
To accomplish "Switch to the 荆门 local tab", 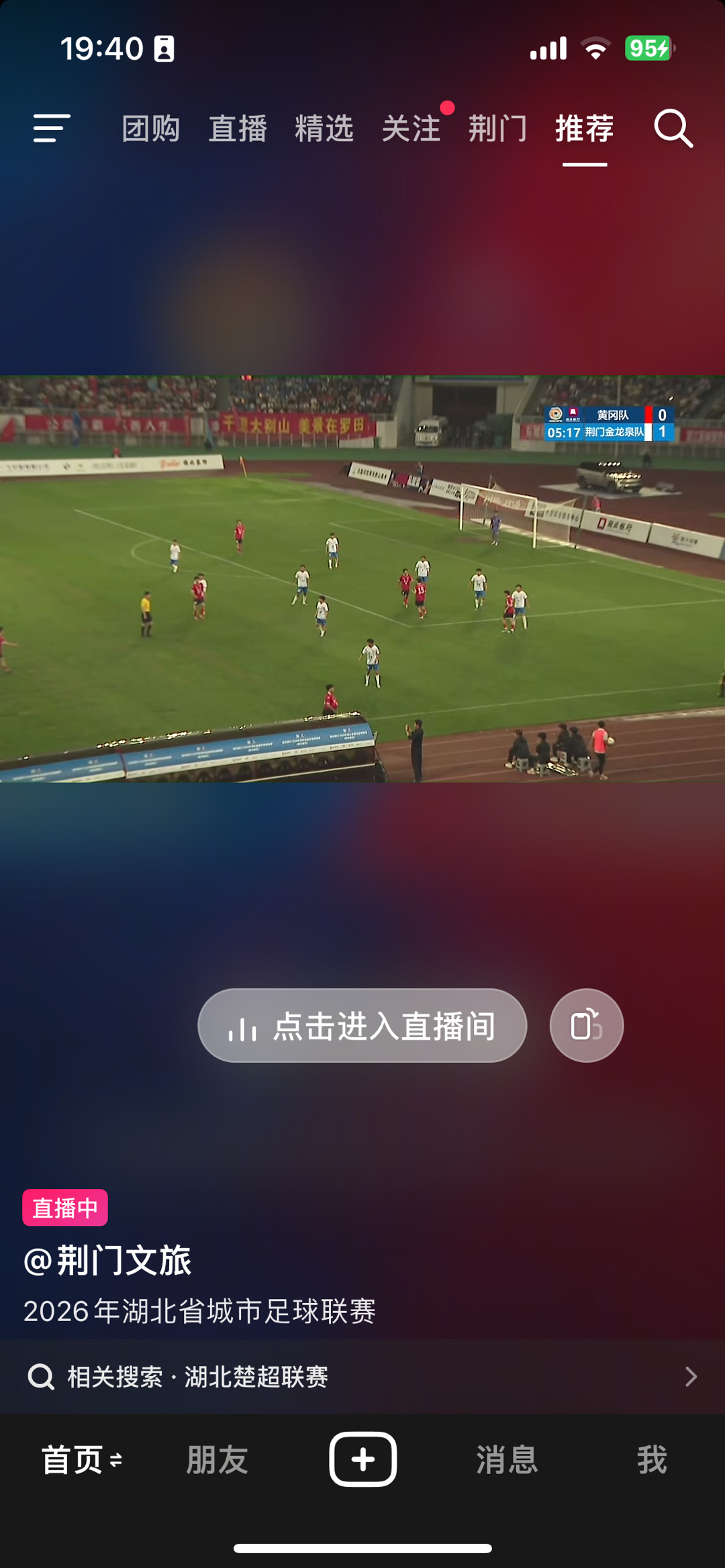I will [497, 128].
